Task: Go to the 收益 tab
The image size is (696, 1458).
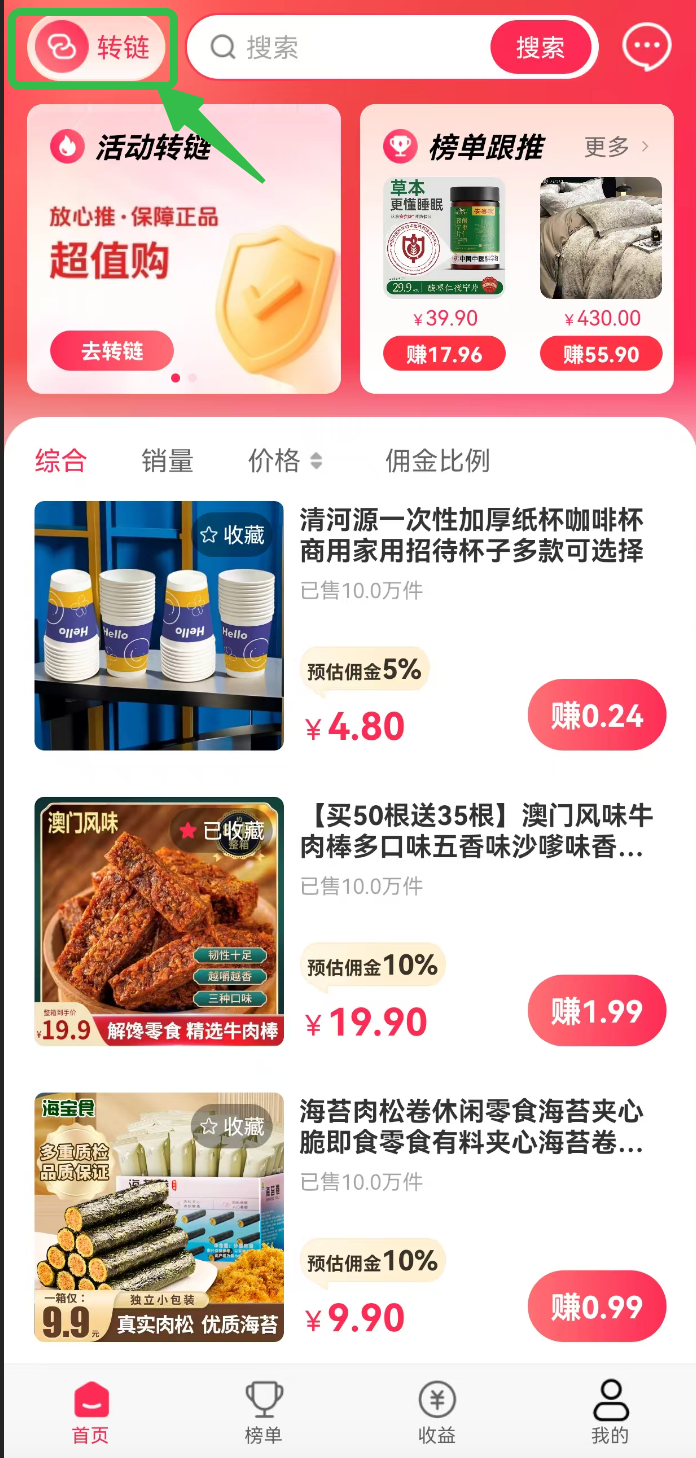Action: click(x=437, y=1411)
